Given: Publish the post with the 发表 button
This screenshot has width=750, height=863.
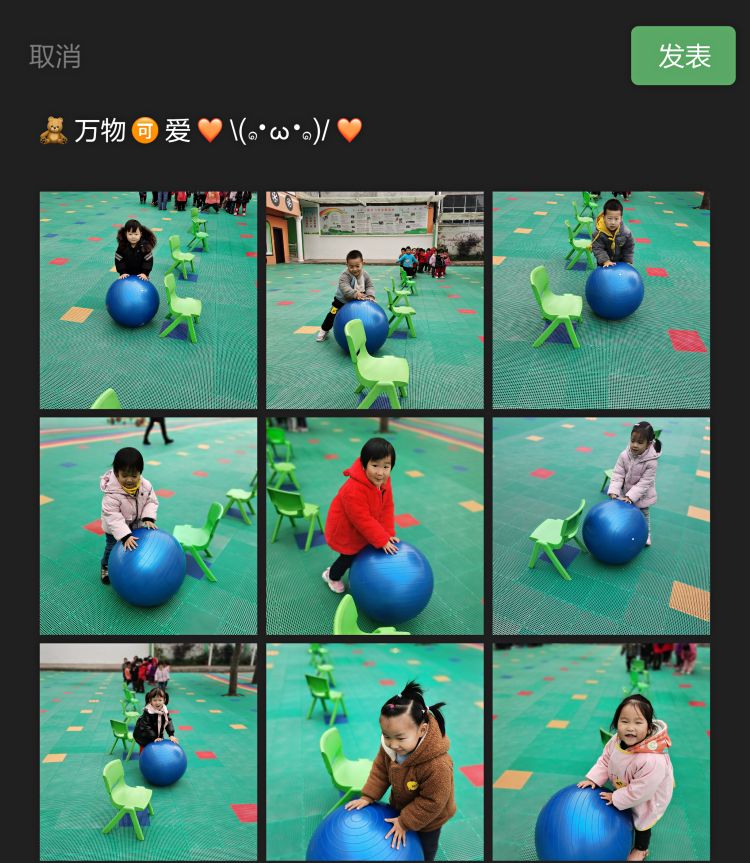Looking at the screenshot, I should coord(683,56).
